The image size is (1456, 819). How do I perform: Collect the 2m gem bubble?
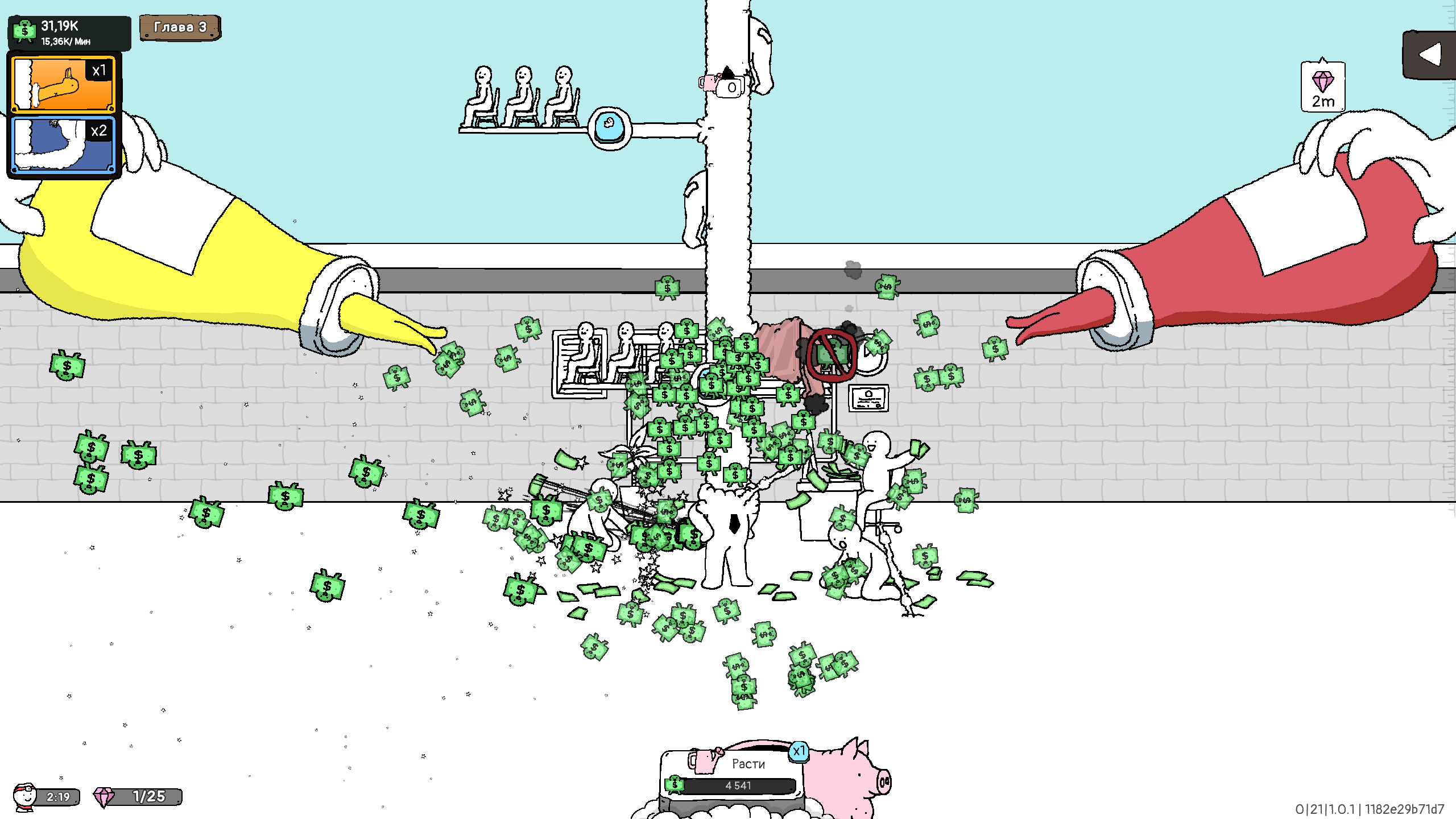[x=1322, y=87]
